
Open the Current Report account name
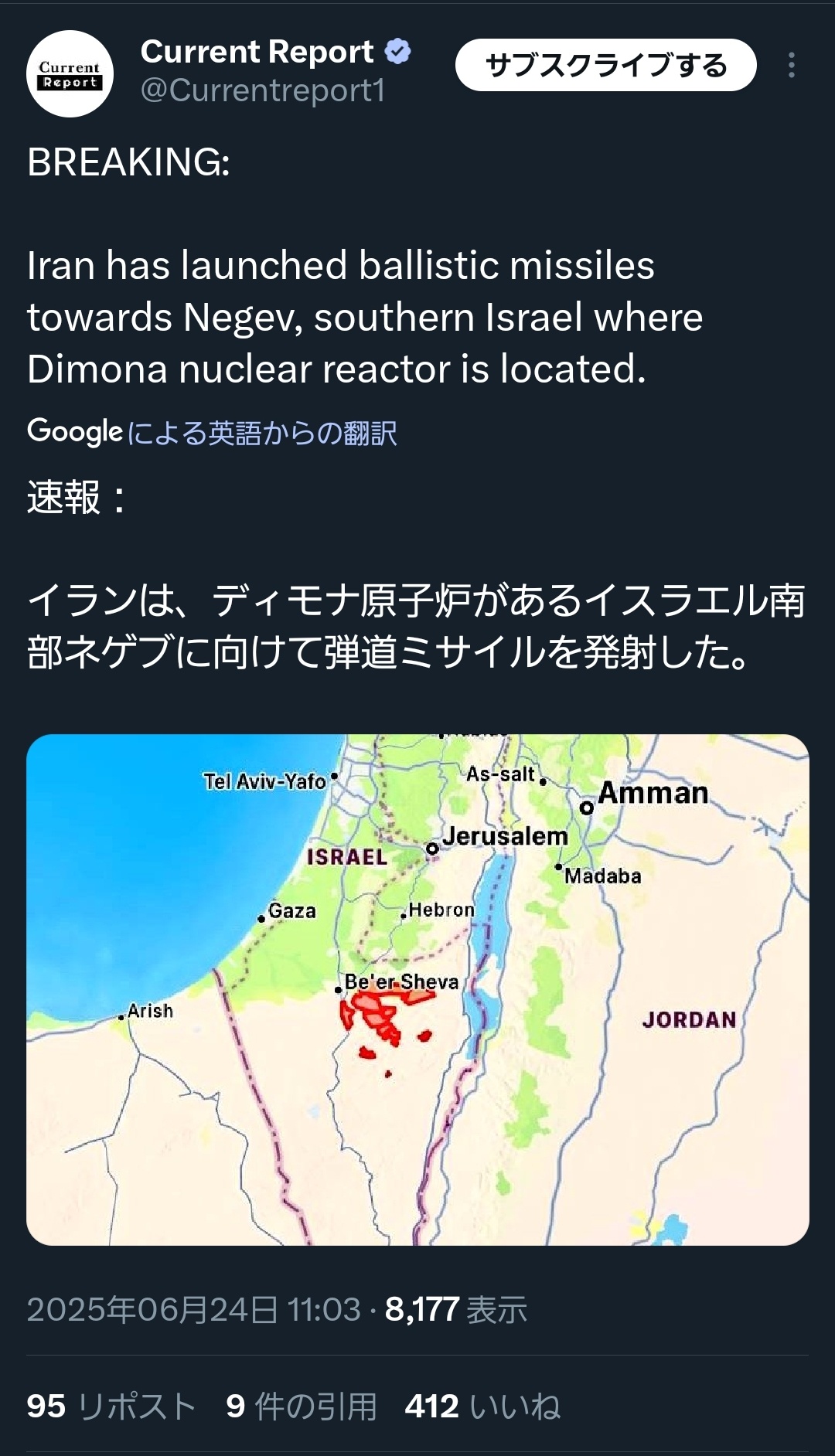pos(257,53)
